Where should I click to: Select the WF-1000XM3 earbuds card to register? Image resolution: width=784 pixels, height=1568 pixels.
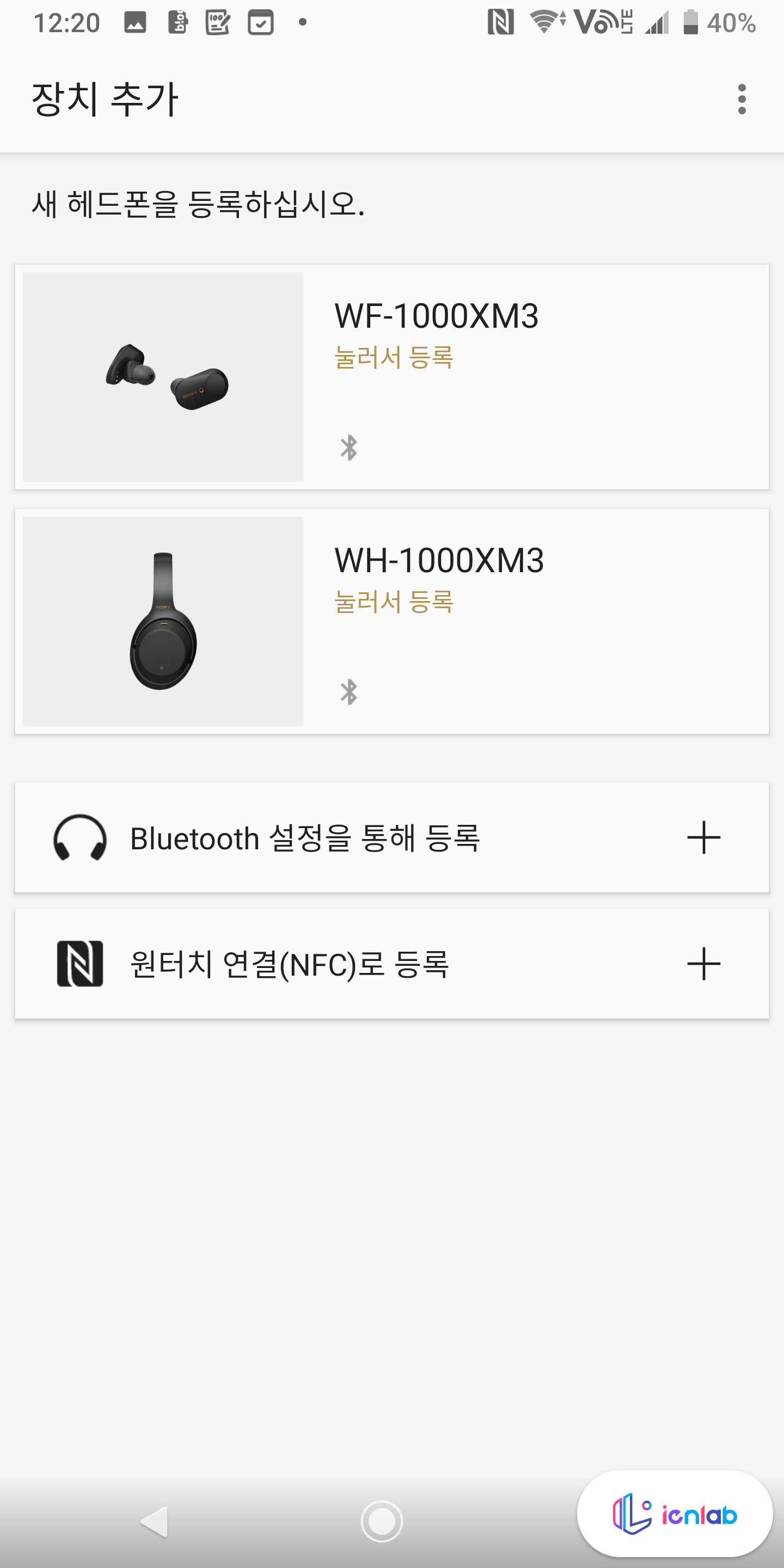392,377
